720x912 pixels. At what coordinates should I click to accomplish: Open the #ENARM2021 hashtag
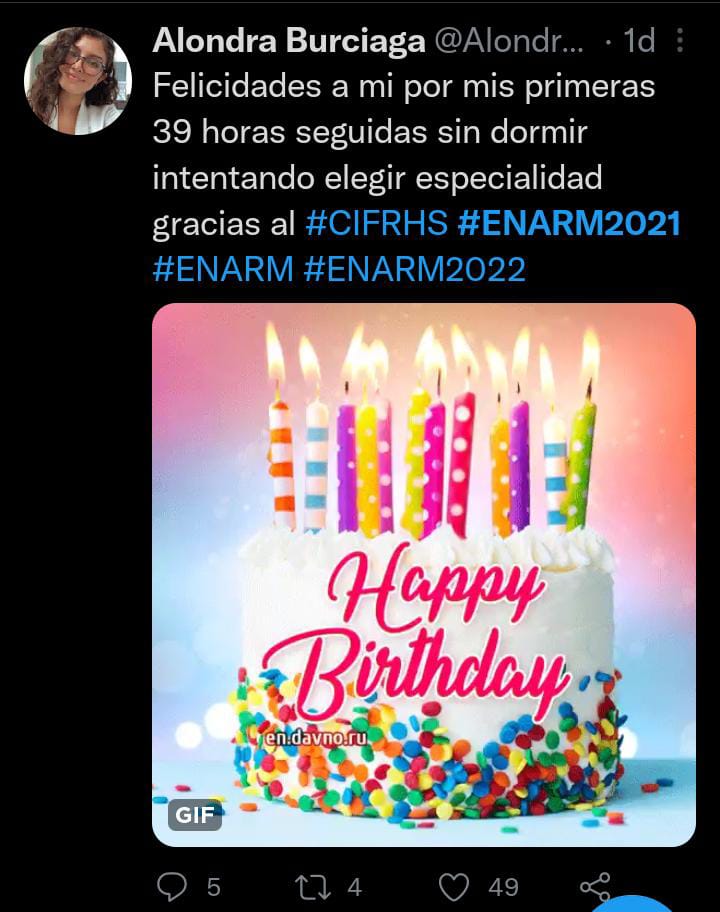(x=569, y=223)
